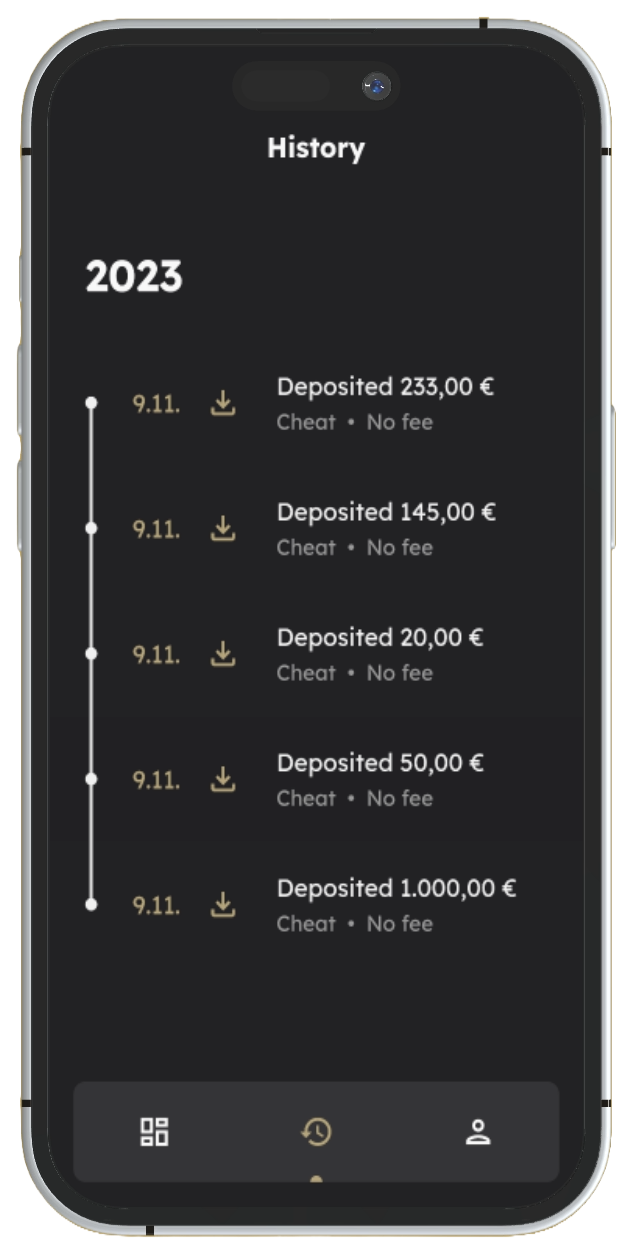
Task: Open the Deposited 20,00 € transaction
Action: pyautogui.click(x=379, y=654)
